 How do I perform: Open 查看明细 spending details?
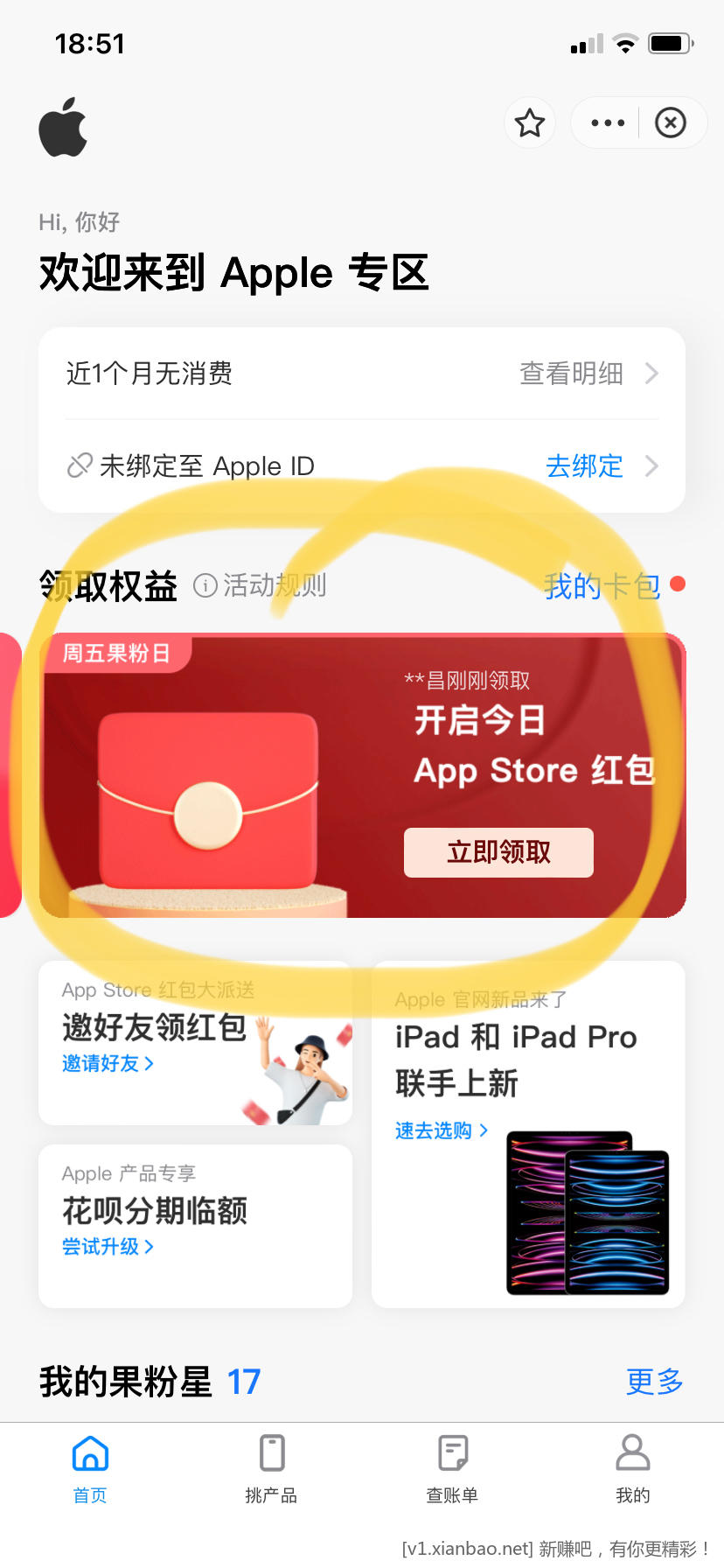pos(588,374)
